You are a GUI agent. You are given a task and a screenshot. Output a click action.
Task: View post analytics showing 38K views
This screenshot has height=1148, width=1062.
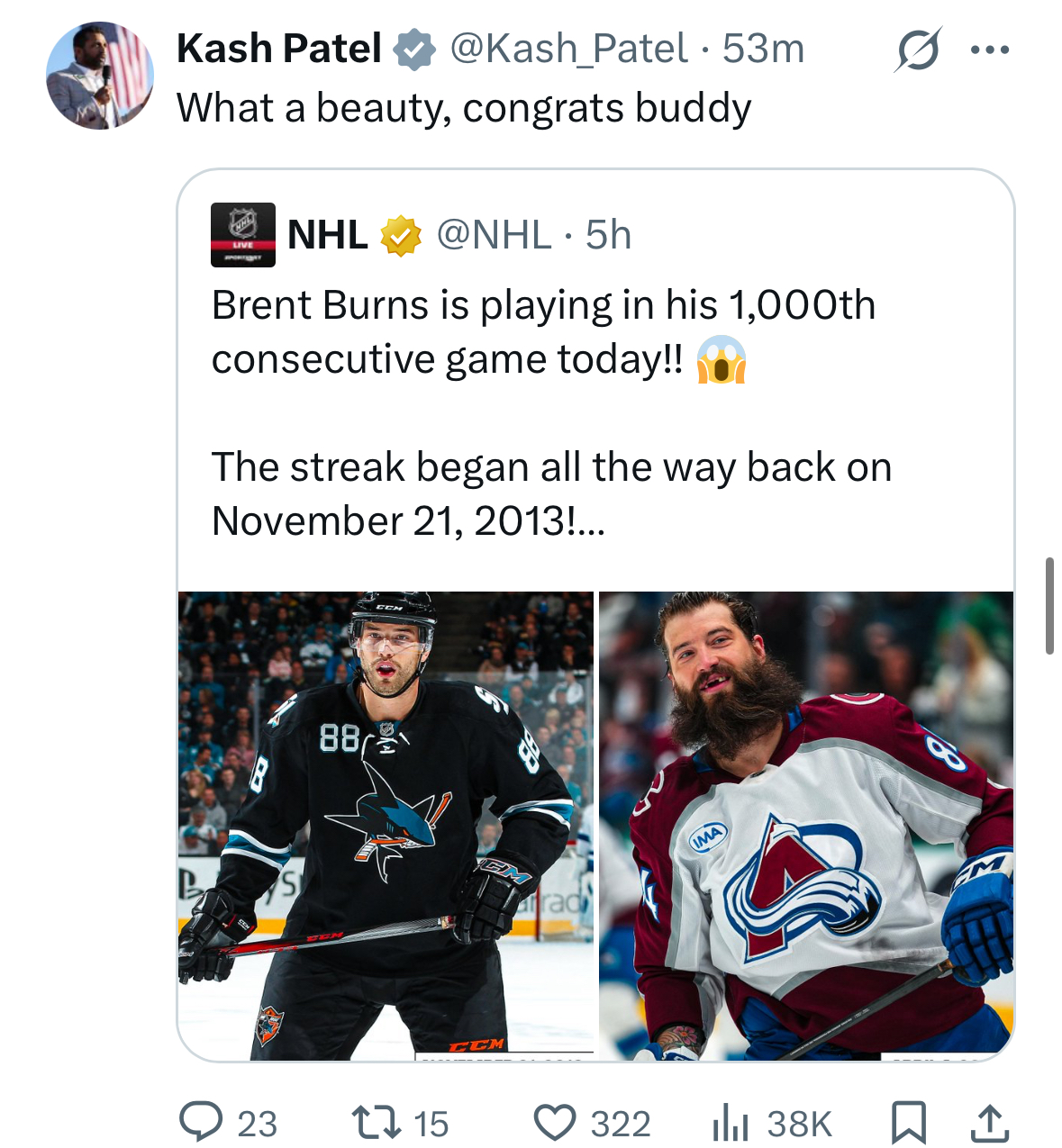(772, 1123)
